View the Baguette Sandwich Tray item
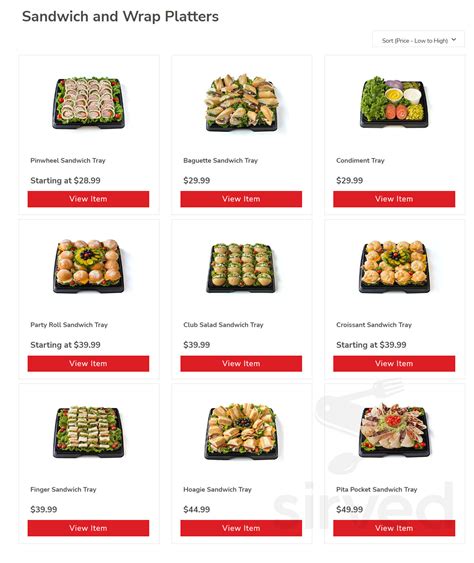Image resolution: width=474 pixels, height=563 pixels. [241, 199]
